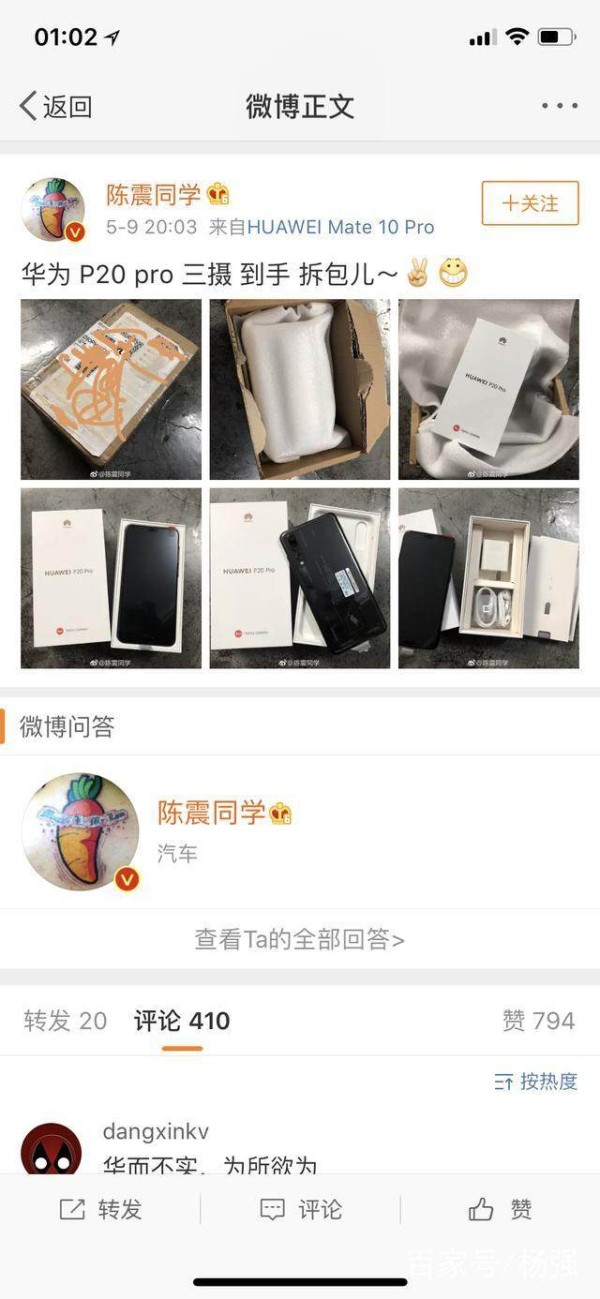
Task: Write a comment via bottom 评论 button
Action: 300,1210
